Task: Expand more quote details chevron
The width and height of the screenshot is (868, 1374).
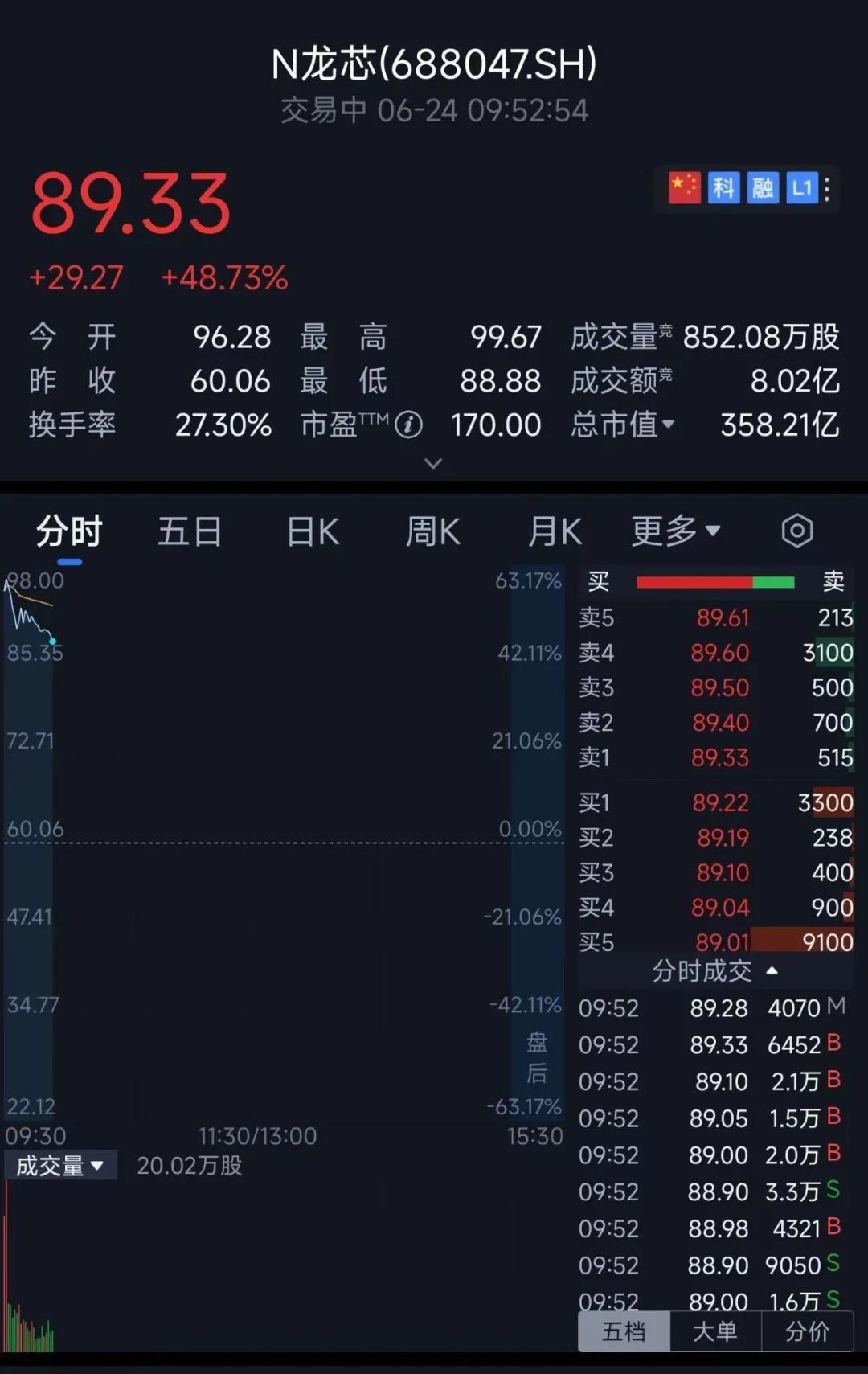Action: point(433,463)
